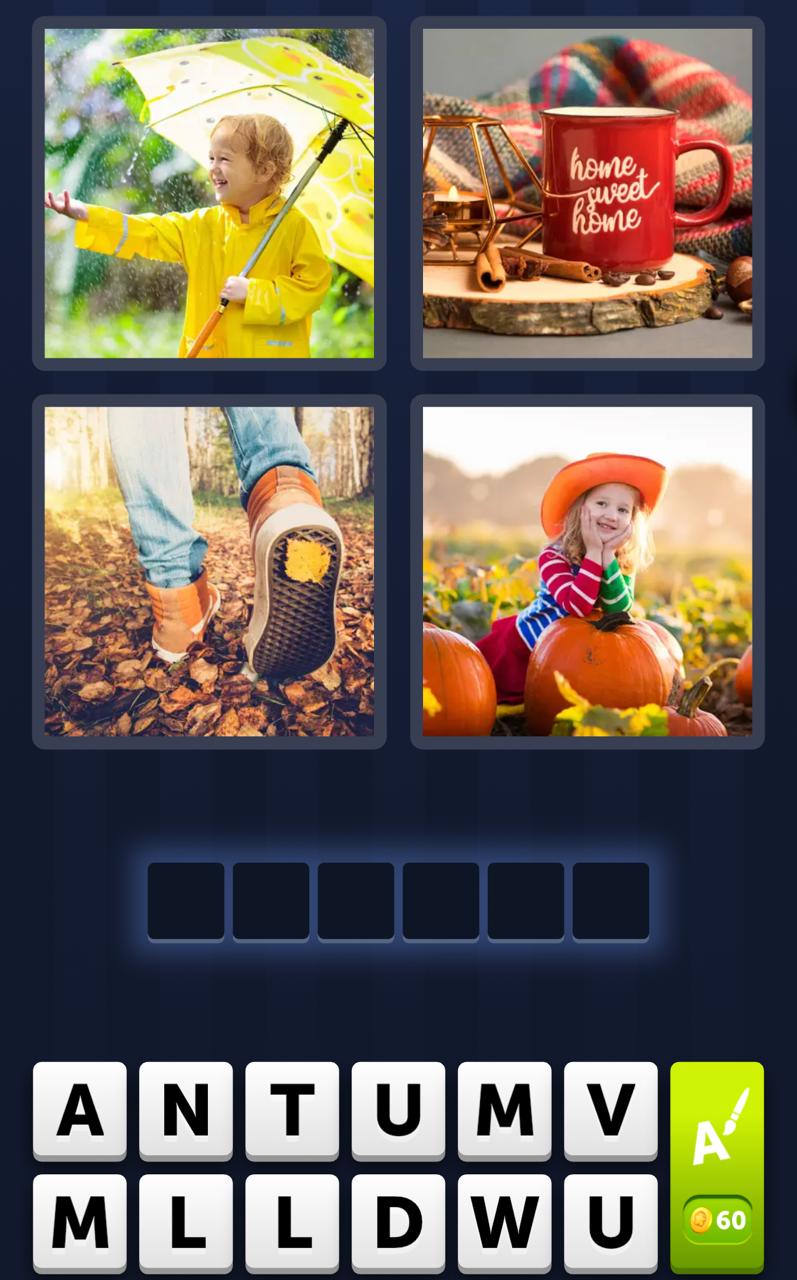Select the letter A tile

pyautogui.click(x=80, y=1109)
